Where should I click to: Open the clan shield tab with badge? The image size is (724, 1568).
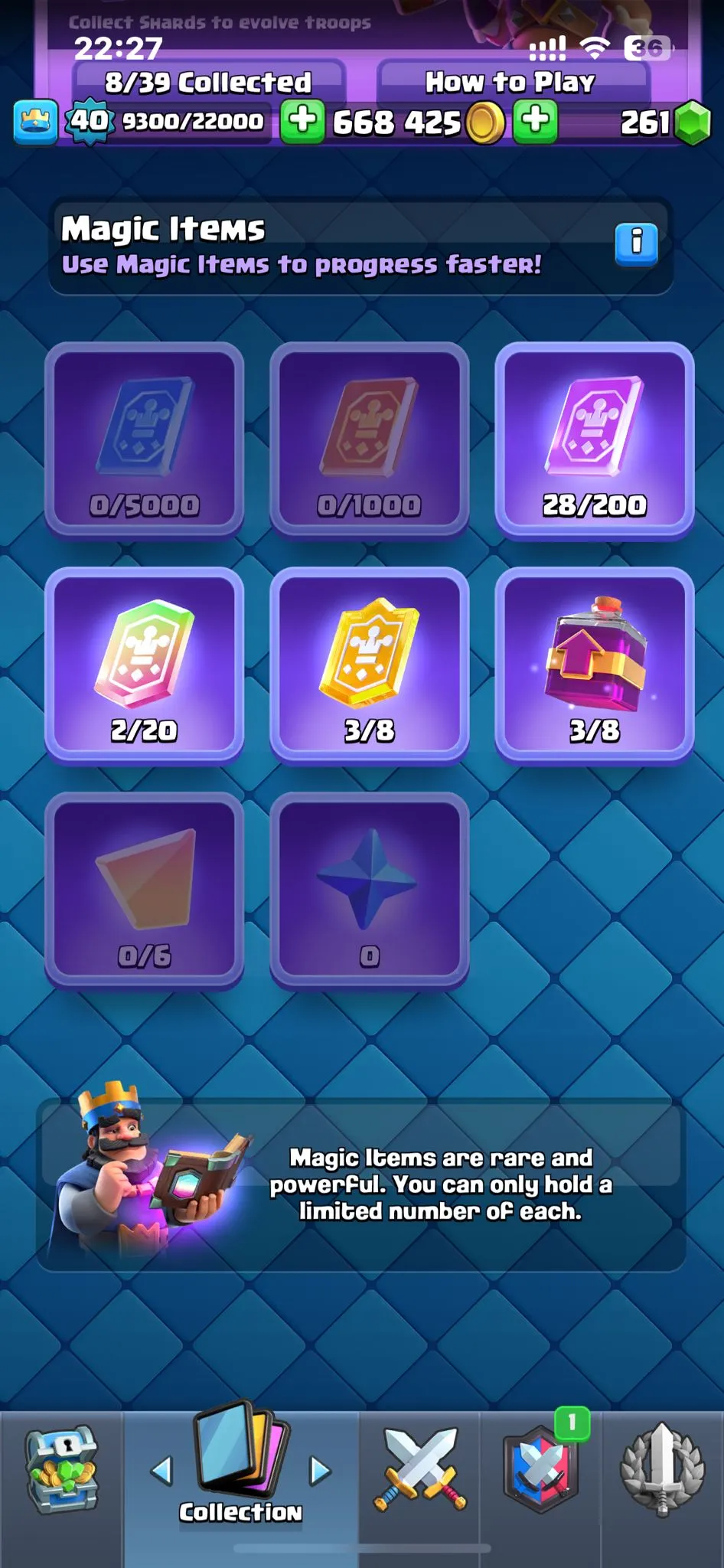[540, 1470]
